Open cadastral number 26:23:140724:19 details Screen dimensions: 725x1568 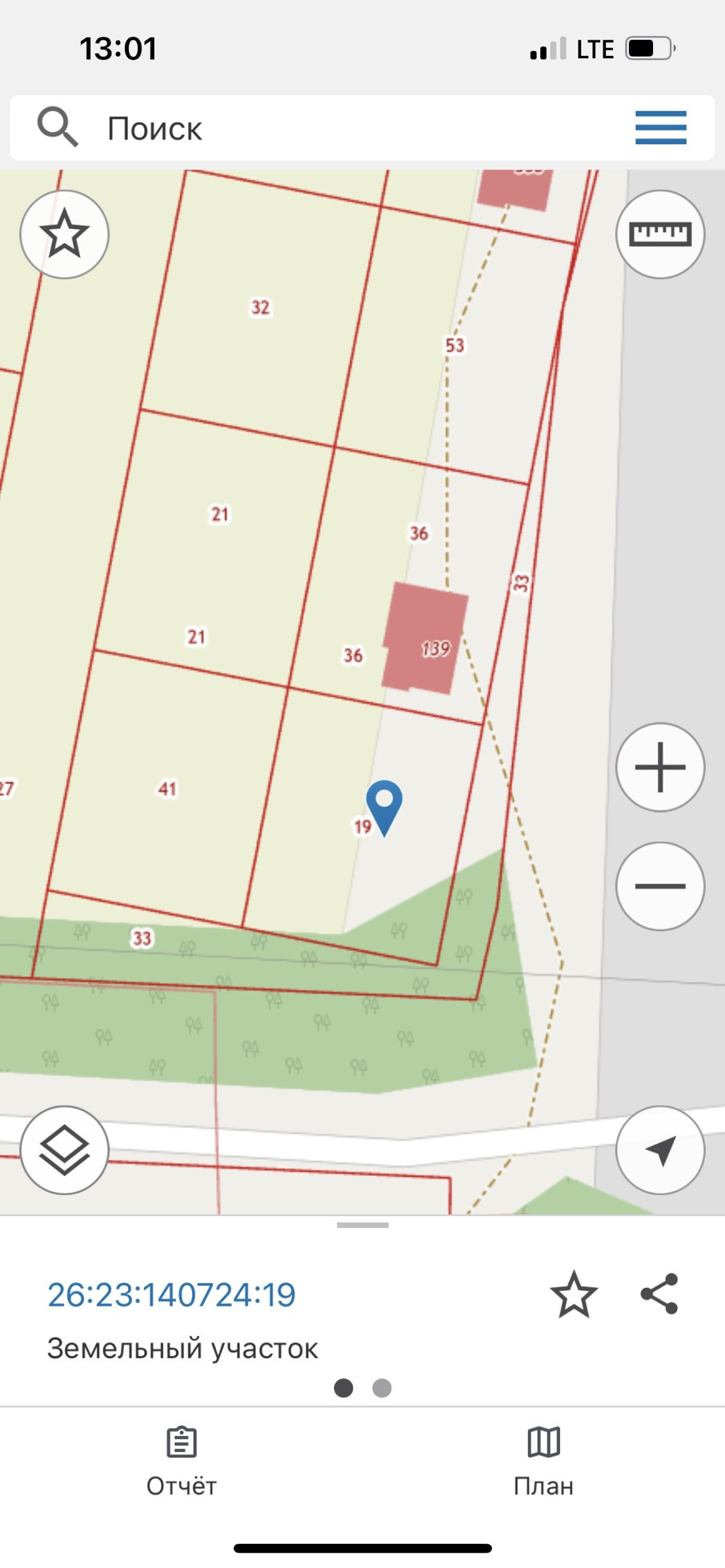171,1295
